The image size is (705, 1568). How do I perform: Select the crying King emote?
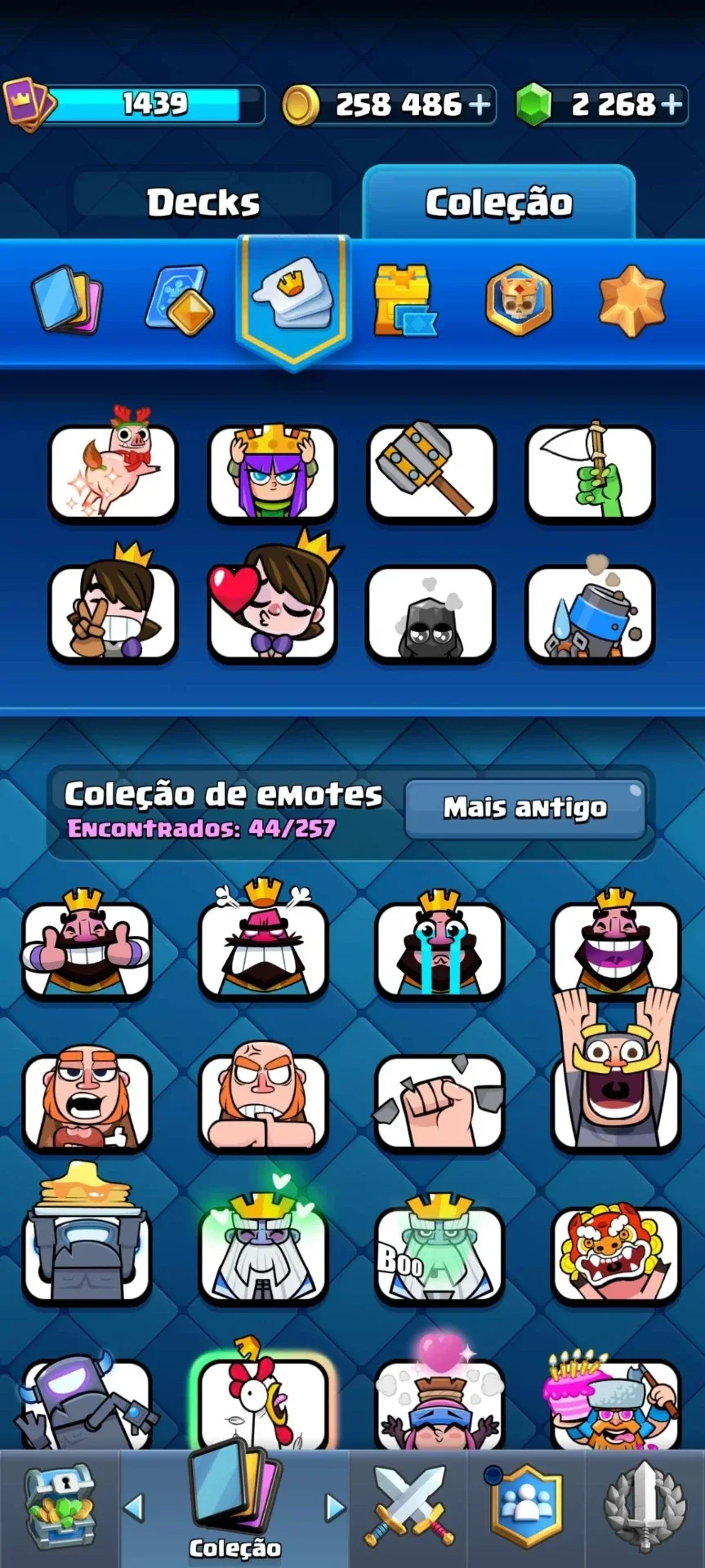(440, 947)
